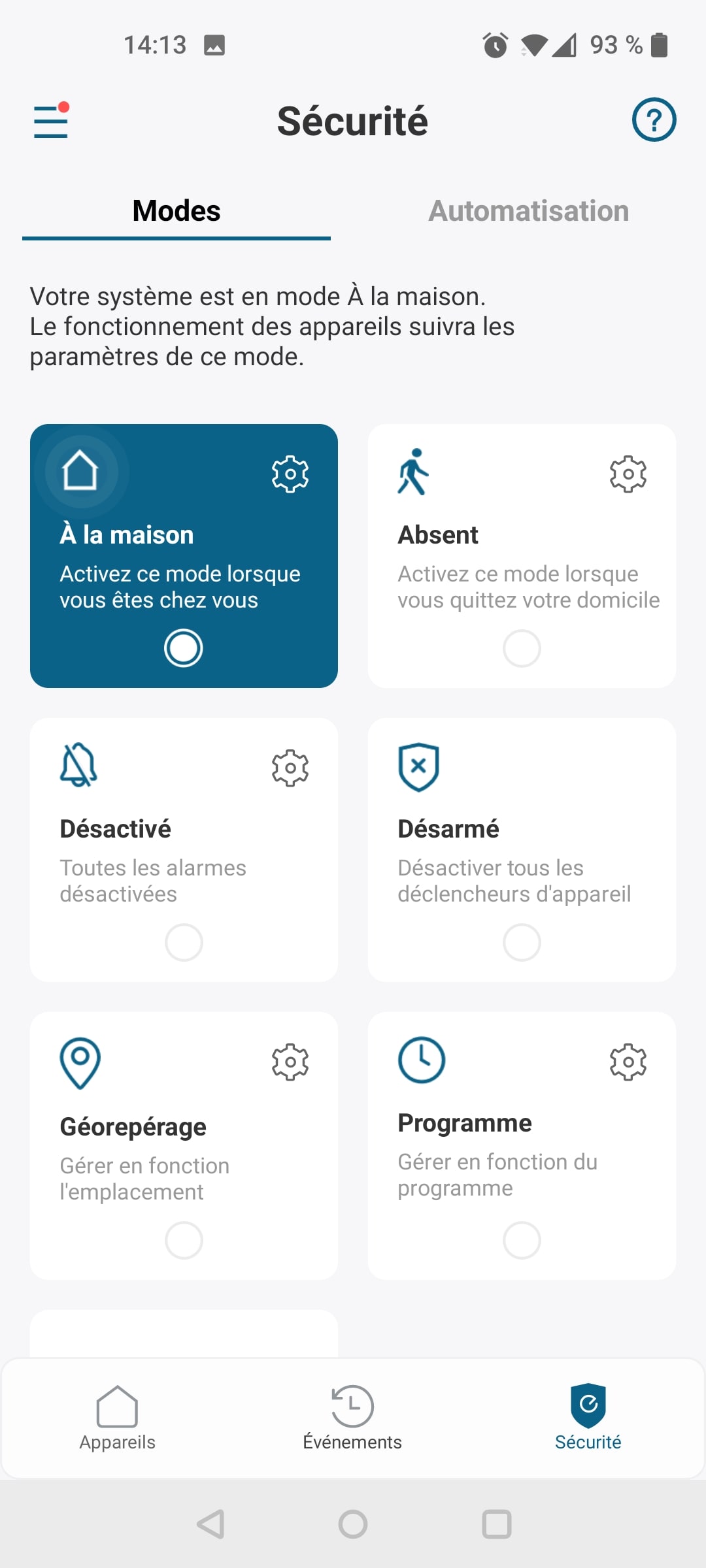This screenshot has height=1568, width=706.
Task: Select the Absent mode radio button
Action: point(522,648)
